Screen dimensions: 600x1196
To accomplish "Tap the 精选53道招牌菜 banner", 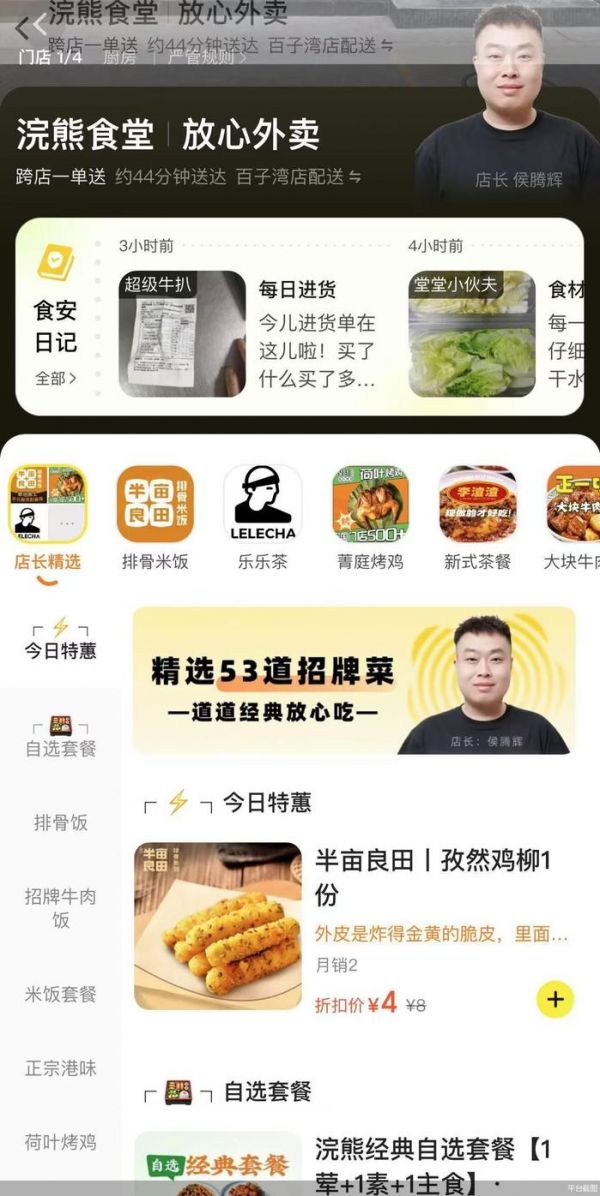I will [353, 680].
